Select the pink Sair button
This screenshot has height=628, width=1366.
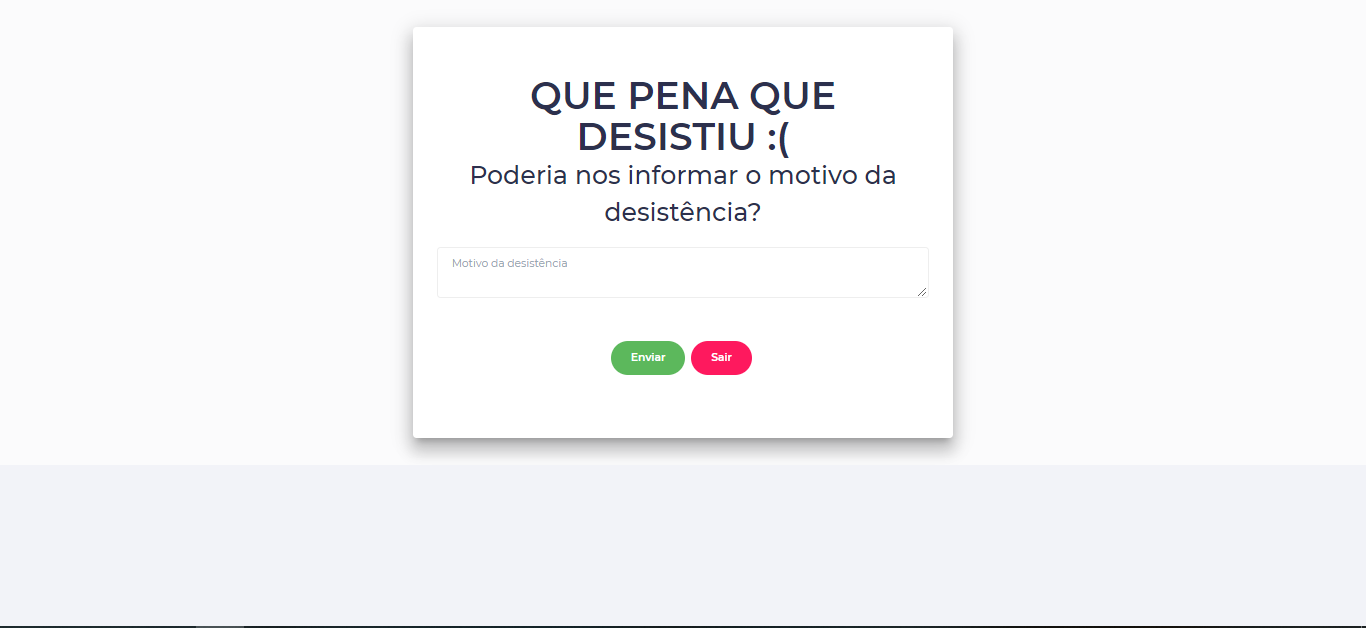coord(721,358)
